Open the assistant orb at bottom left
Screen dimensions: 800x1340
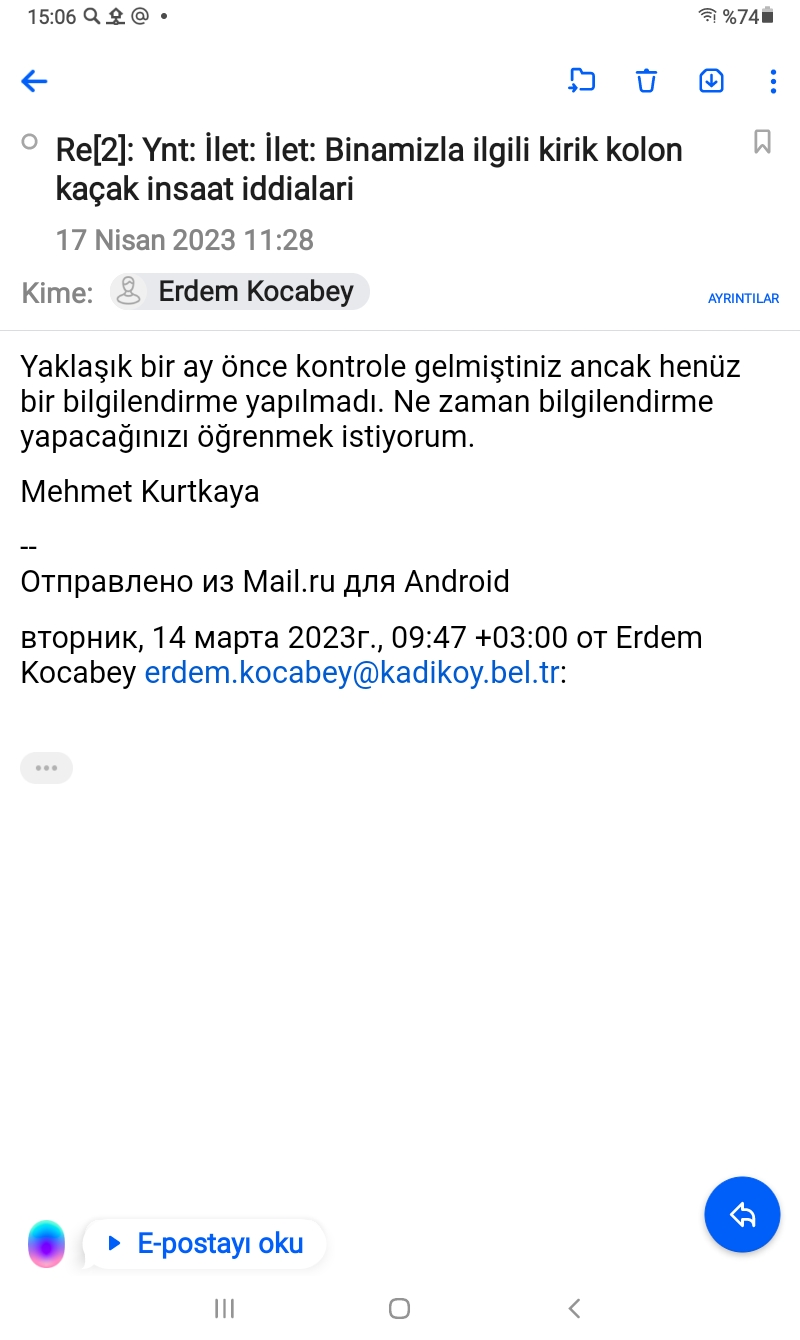pos(45,1243)
